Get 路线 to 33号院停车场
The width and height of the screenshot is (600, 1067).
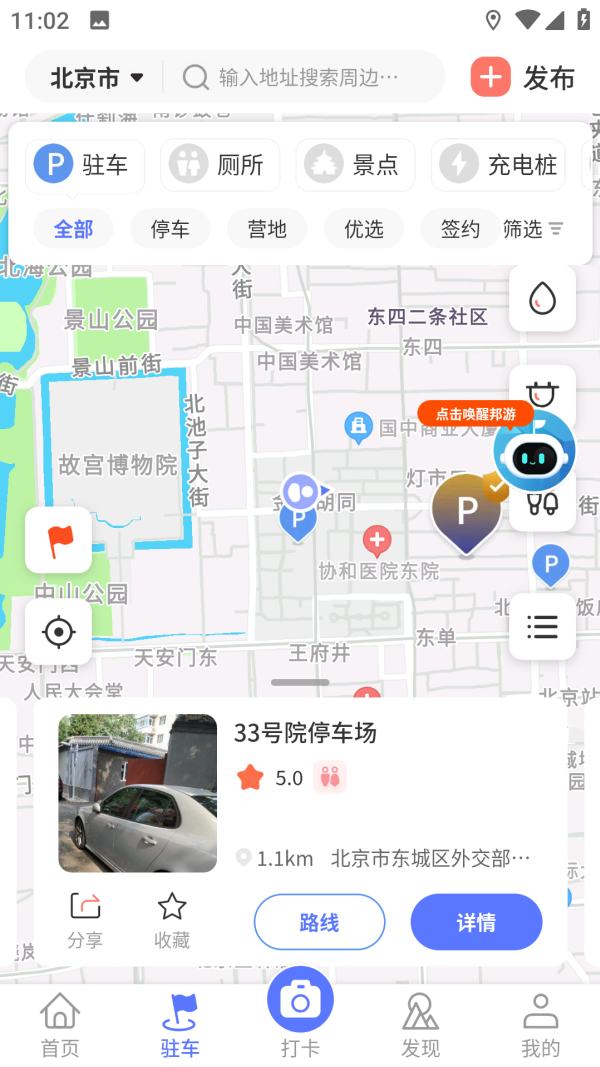pos(319,922)
